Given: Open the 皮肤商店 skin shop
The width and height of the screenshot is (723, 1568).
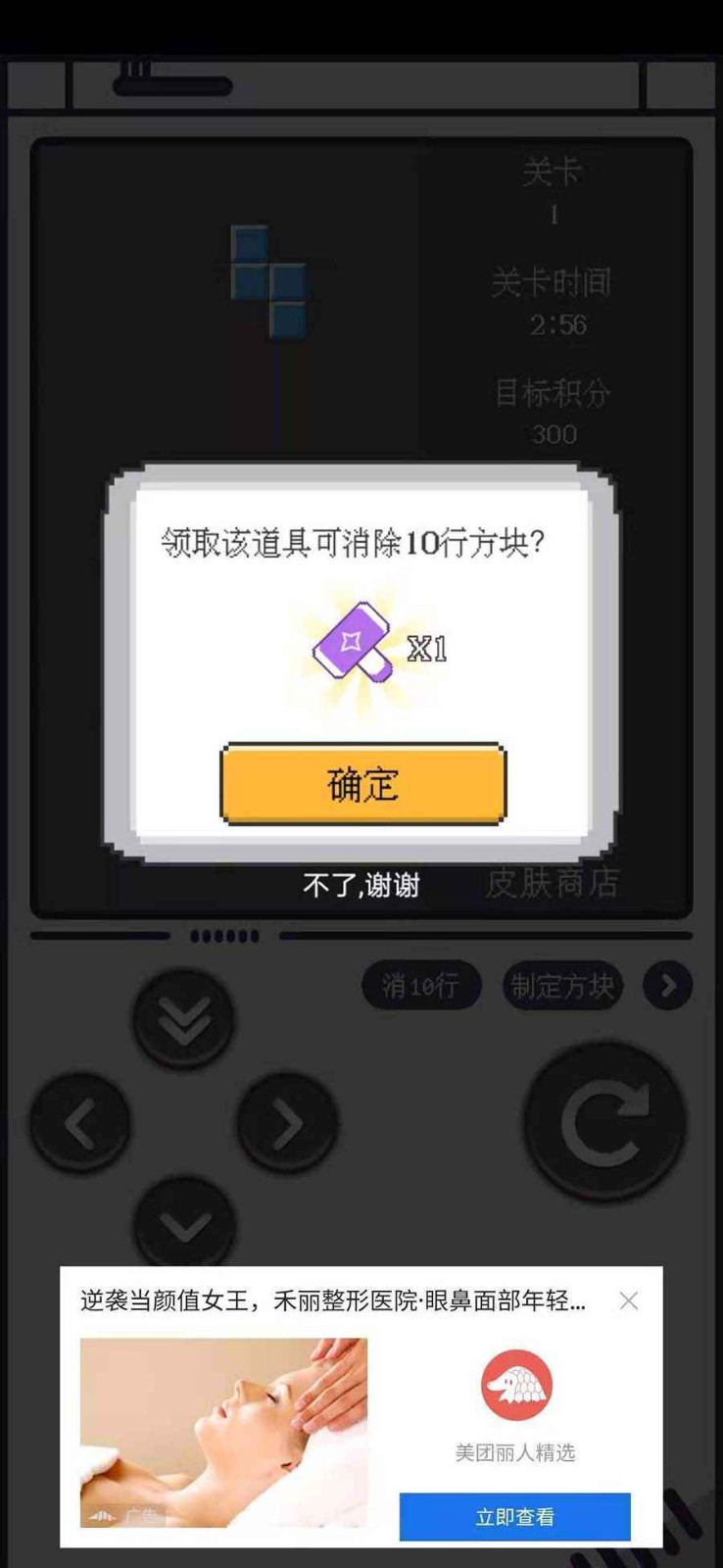Looking at the screenshot, I should [554, 883].
